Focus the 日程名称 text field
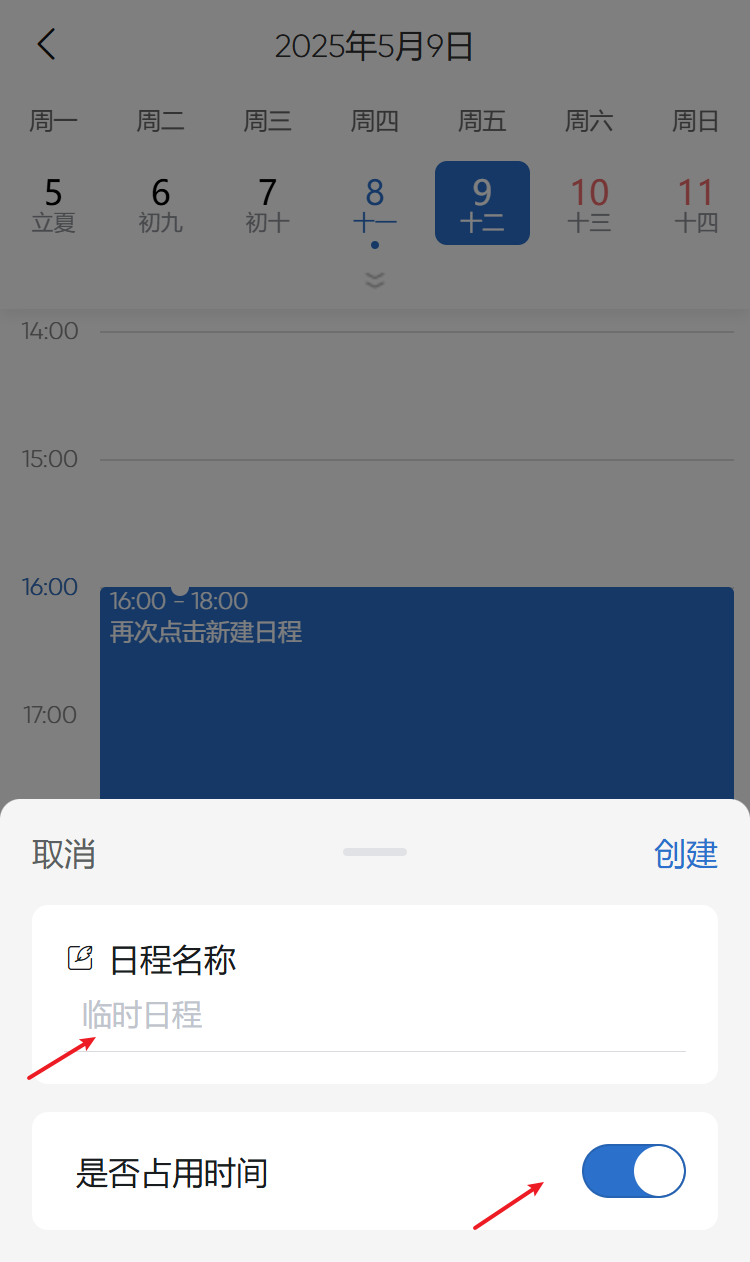Viewport: 750px width, 1262px height. coord(384,1016)
